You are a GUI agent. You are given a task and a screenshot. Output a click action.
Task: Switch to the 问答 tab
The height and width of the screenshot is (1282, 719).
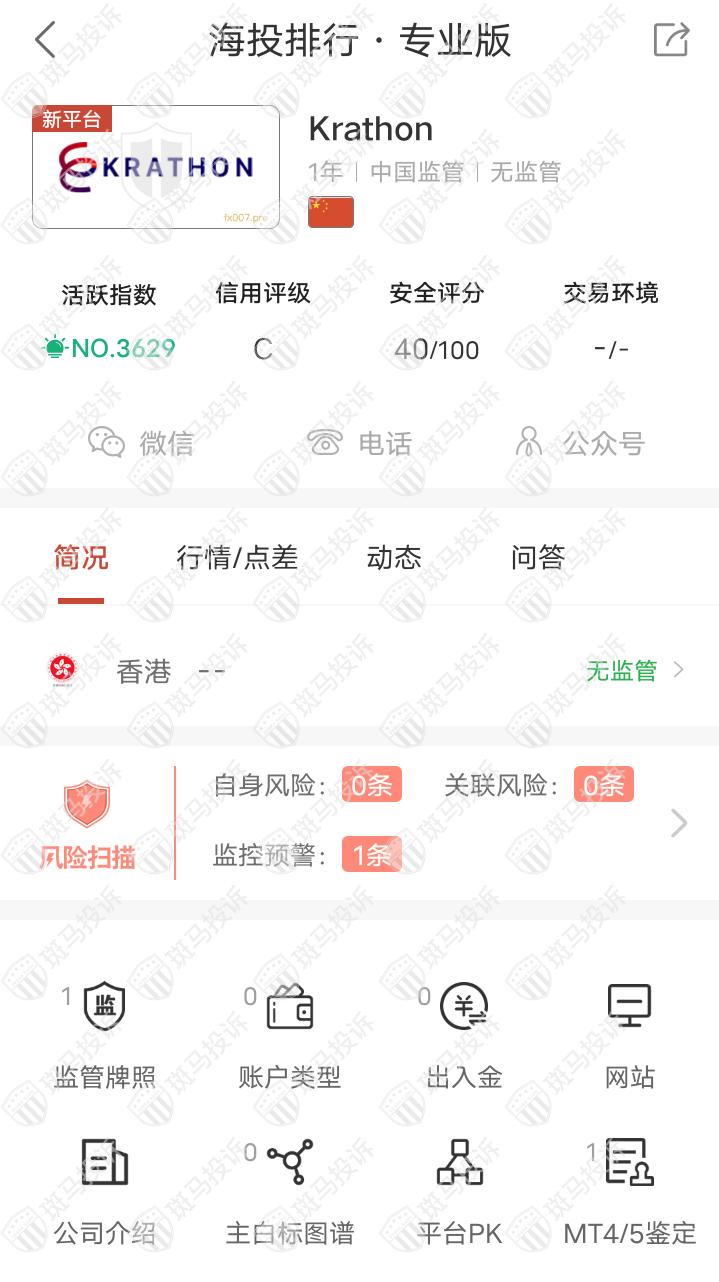coord(538,557)
